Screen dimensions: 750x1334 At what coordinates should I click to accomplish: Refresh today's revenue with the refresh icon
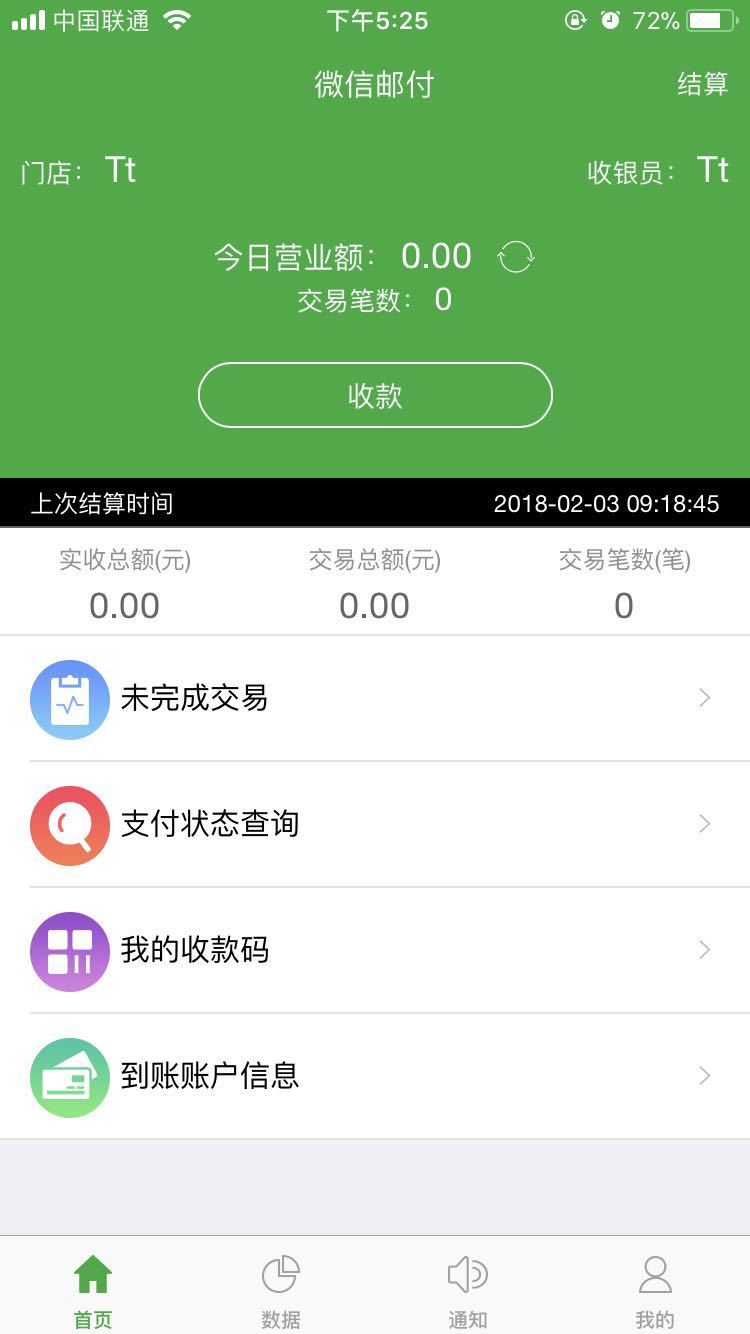pyautogui.click(x=516, y=257)
